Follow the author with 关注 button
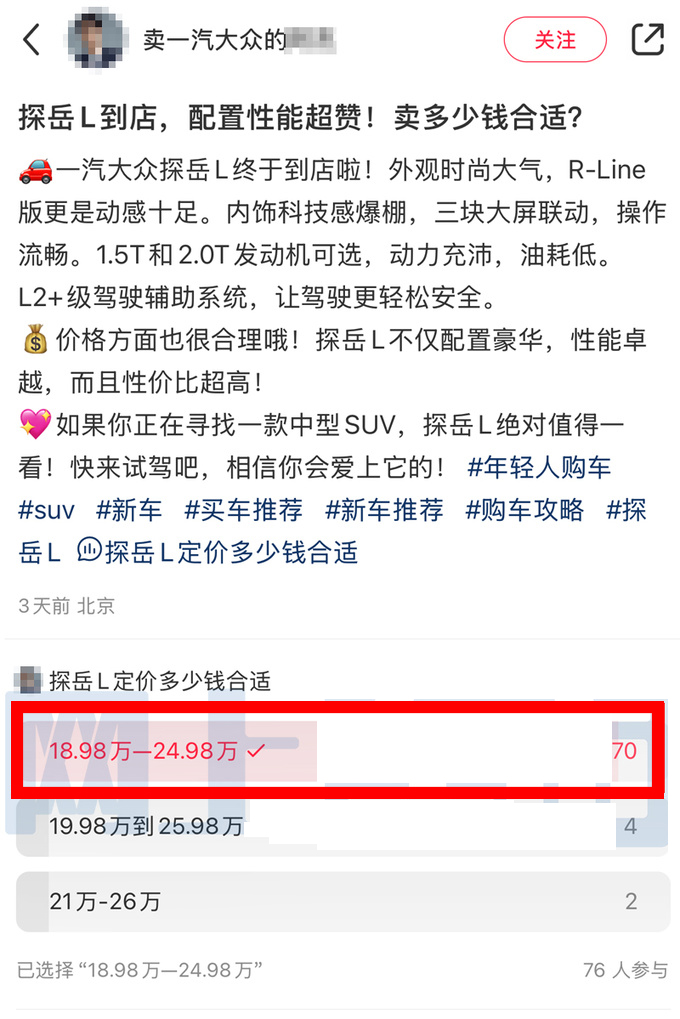Viewport: 680px width, 1019px height. (x=555, y=40)
